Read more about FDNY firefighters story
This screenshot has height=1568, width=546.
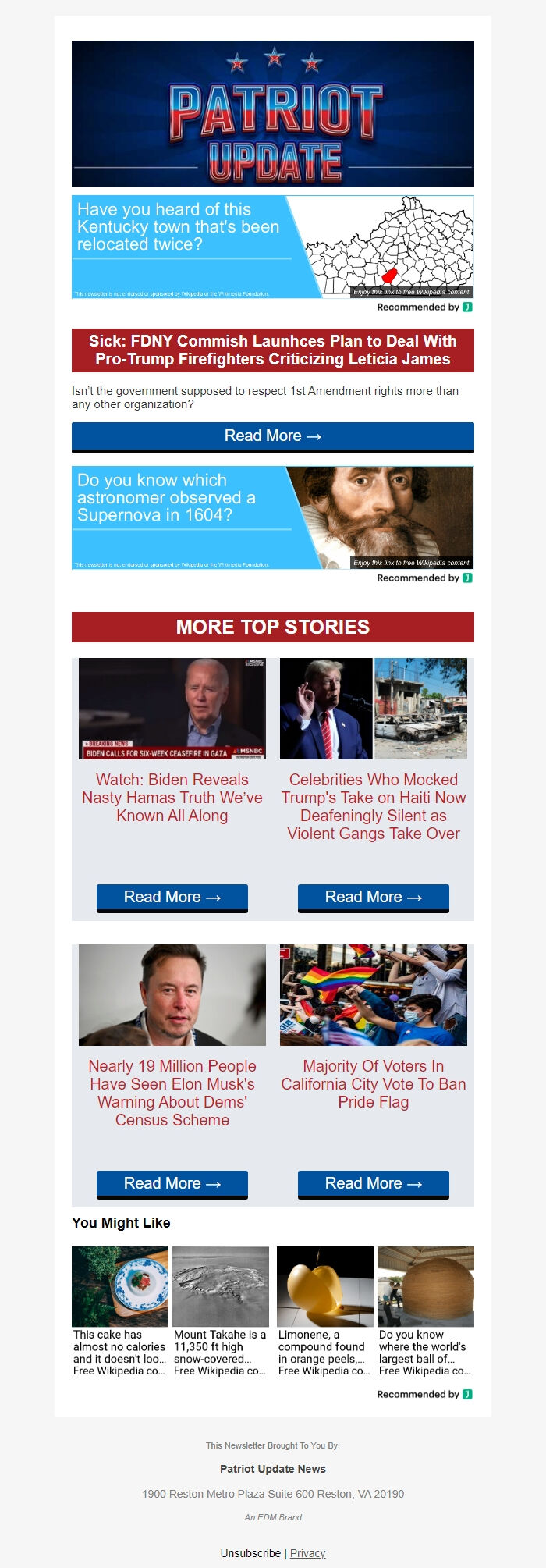pyautogui.click(x=272, y=436)
